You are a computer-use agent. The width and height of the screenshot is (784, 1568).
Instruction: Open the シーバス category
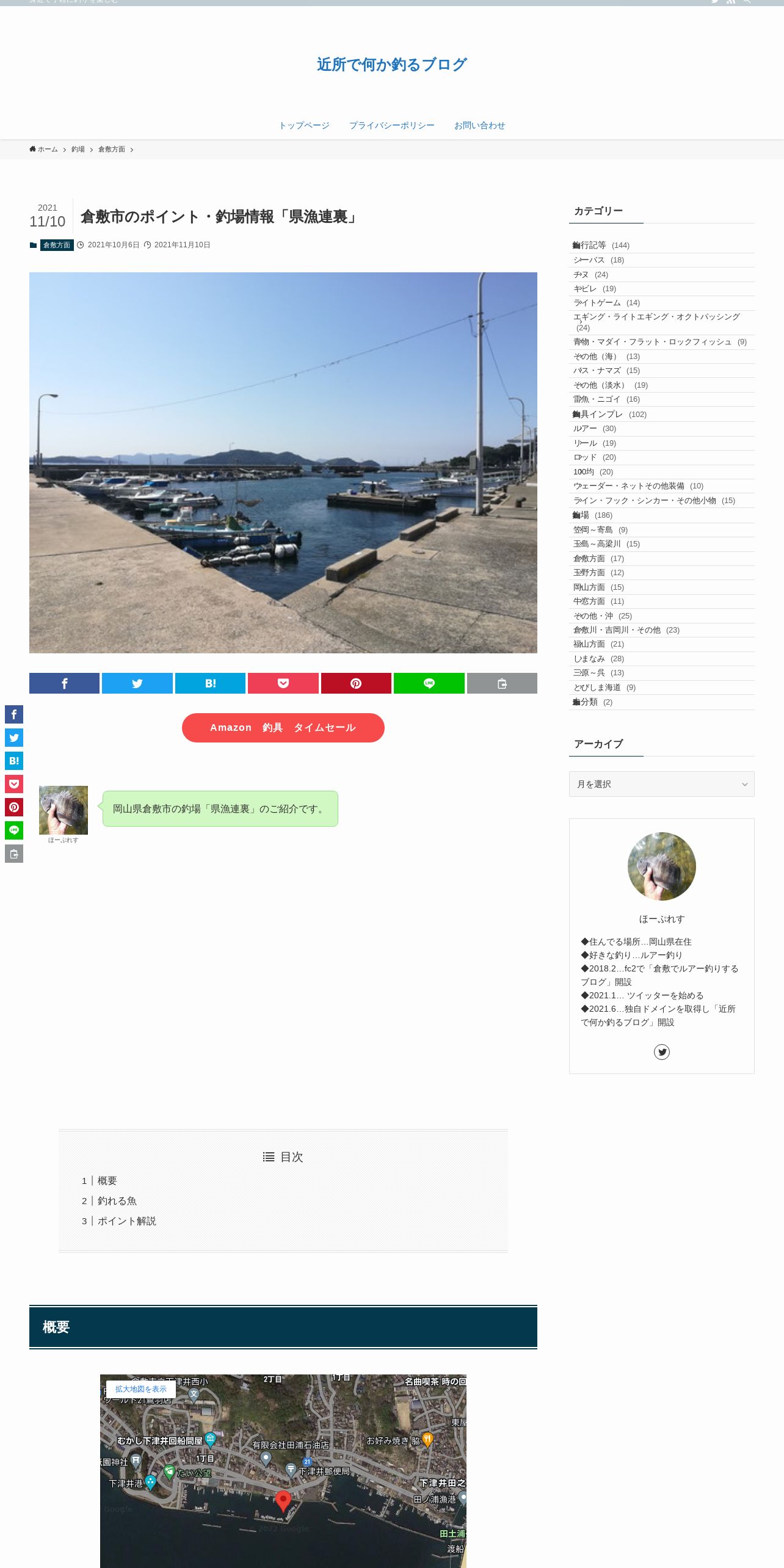point(589,260)
